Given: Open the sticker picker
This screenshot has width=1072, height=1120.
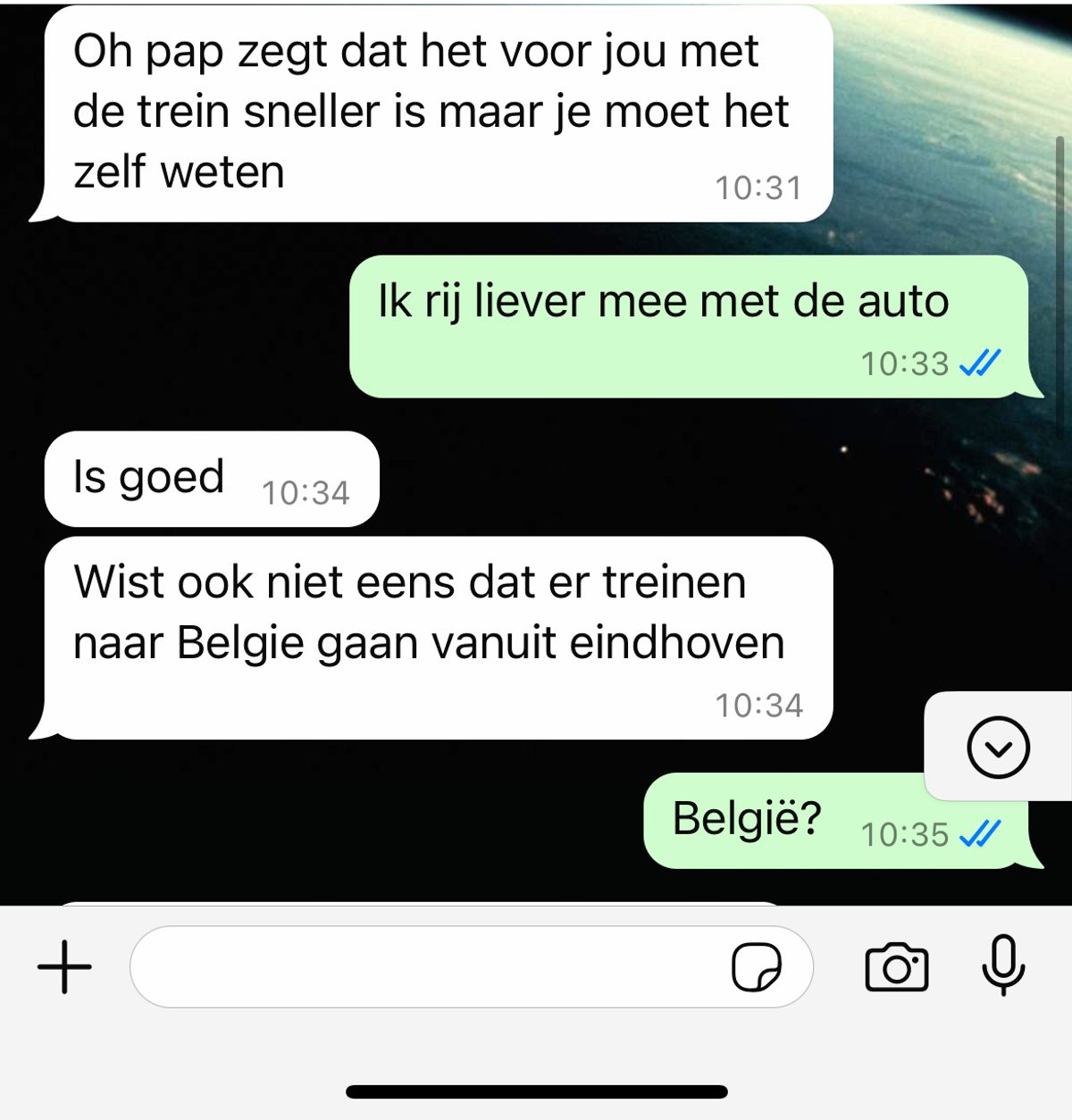Looking at the screenshot, I should [x=756, y=967].
